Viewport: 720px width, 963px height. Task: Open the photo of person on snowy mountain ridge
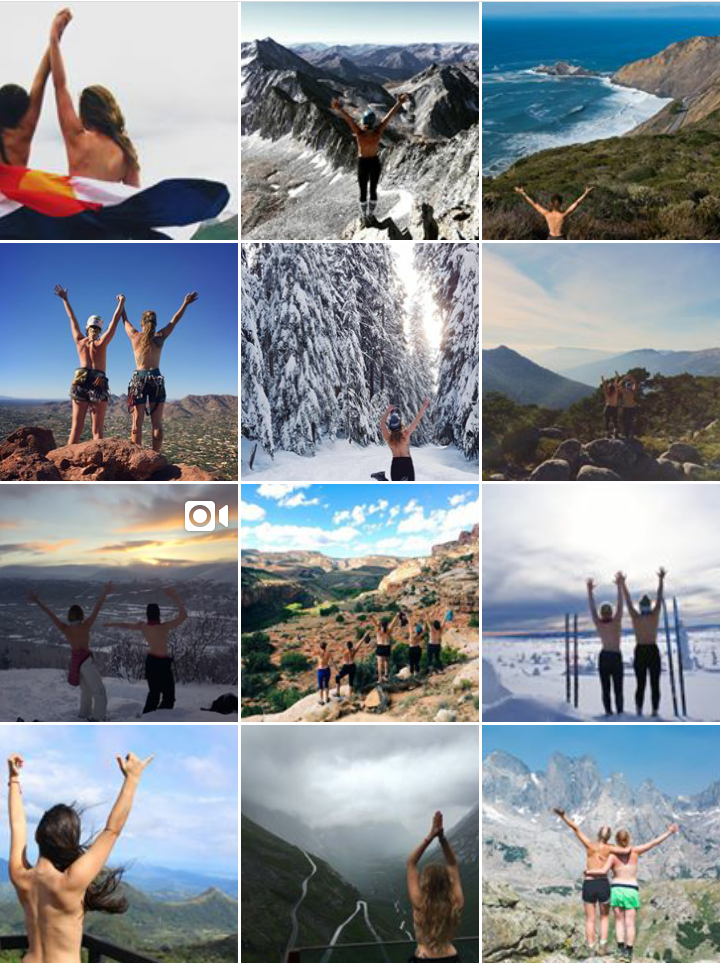(360, 120)
